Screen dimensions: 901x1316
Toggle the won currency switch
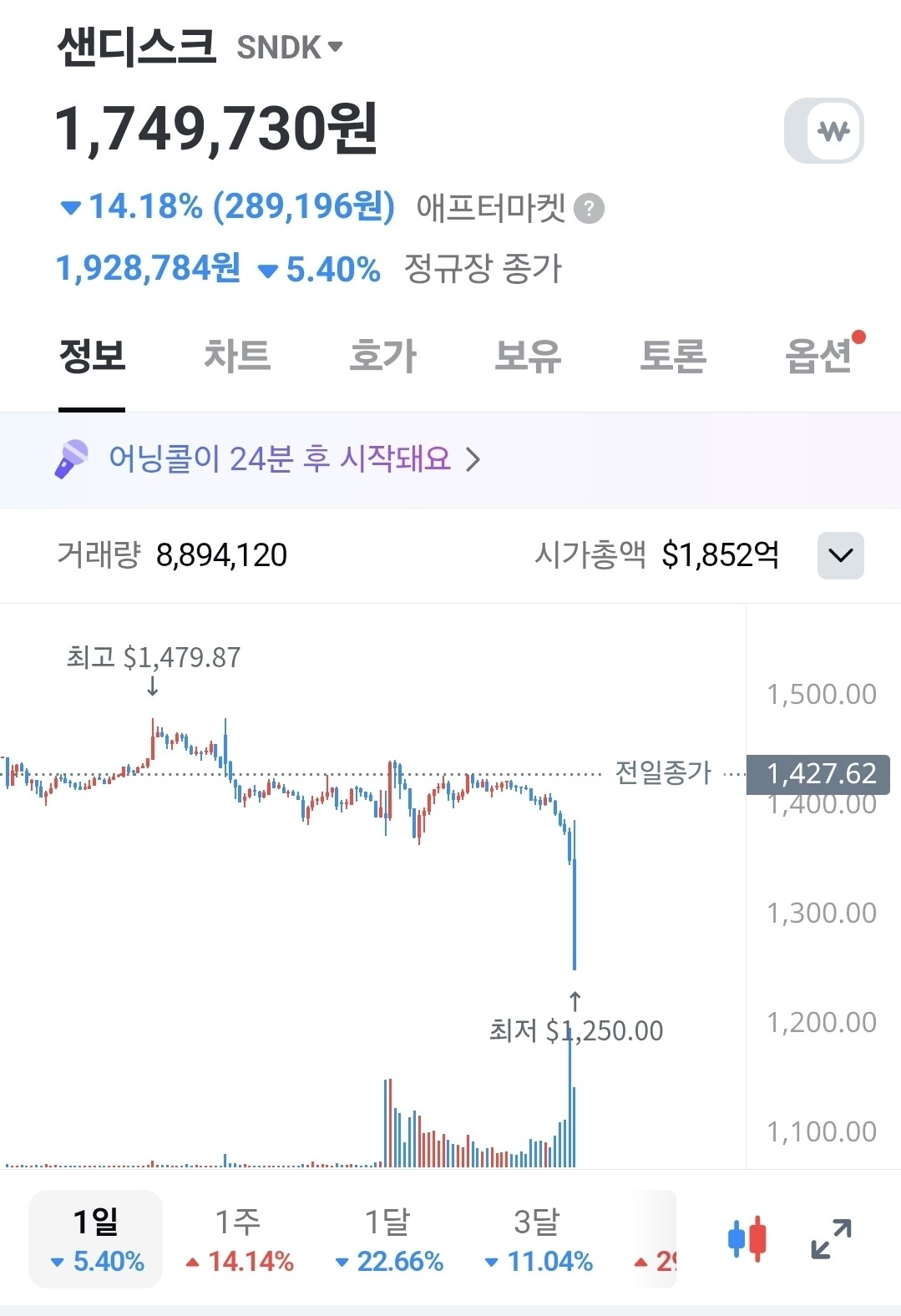click(x=823, y=131)
